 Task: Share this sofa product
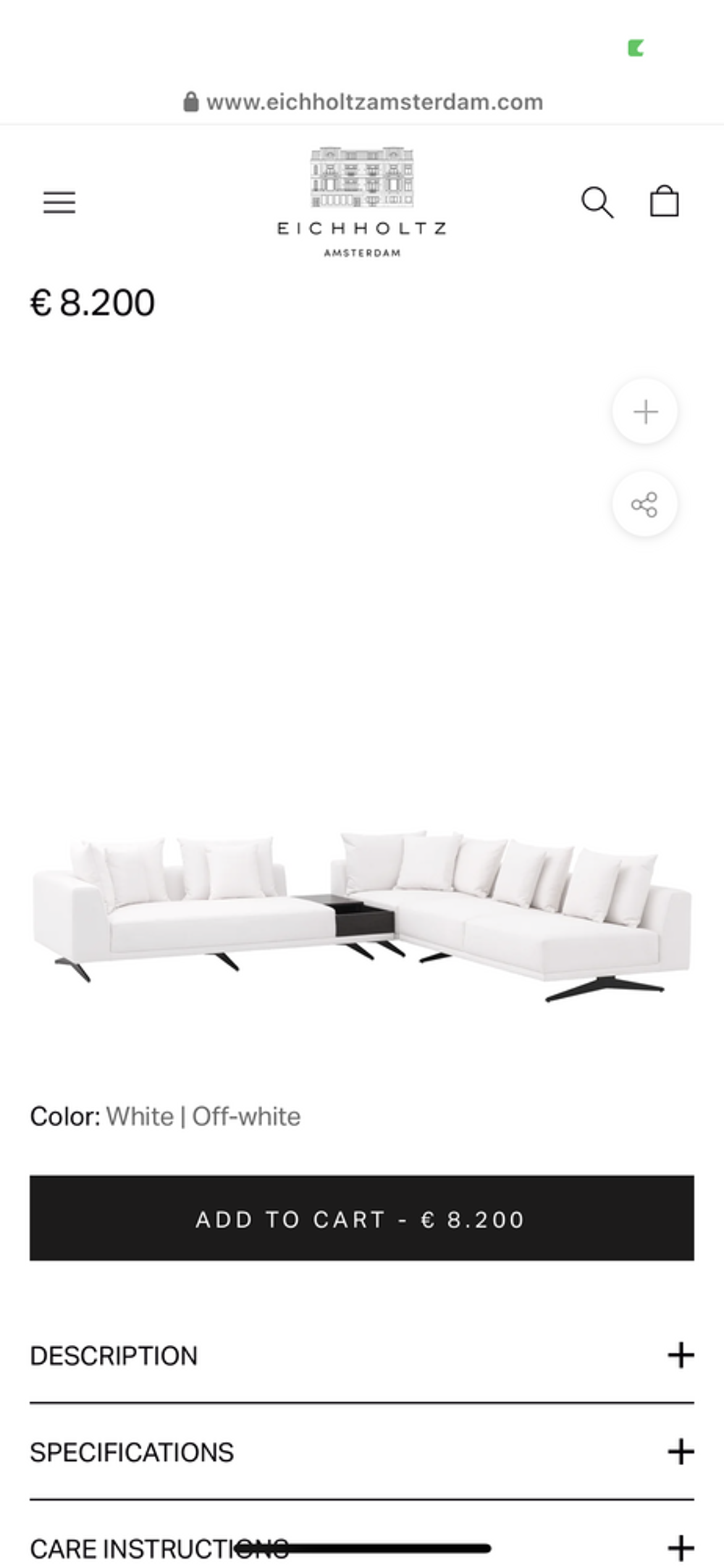point(645,504)
